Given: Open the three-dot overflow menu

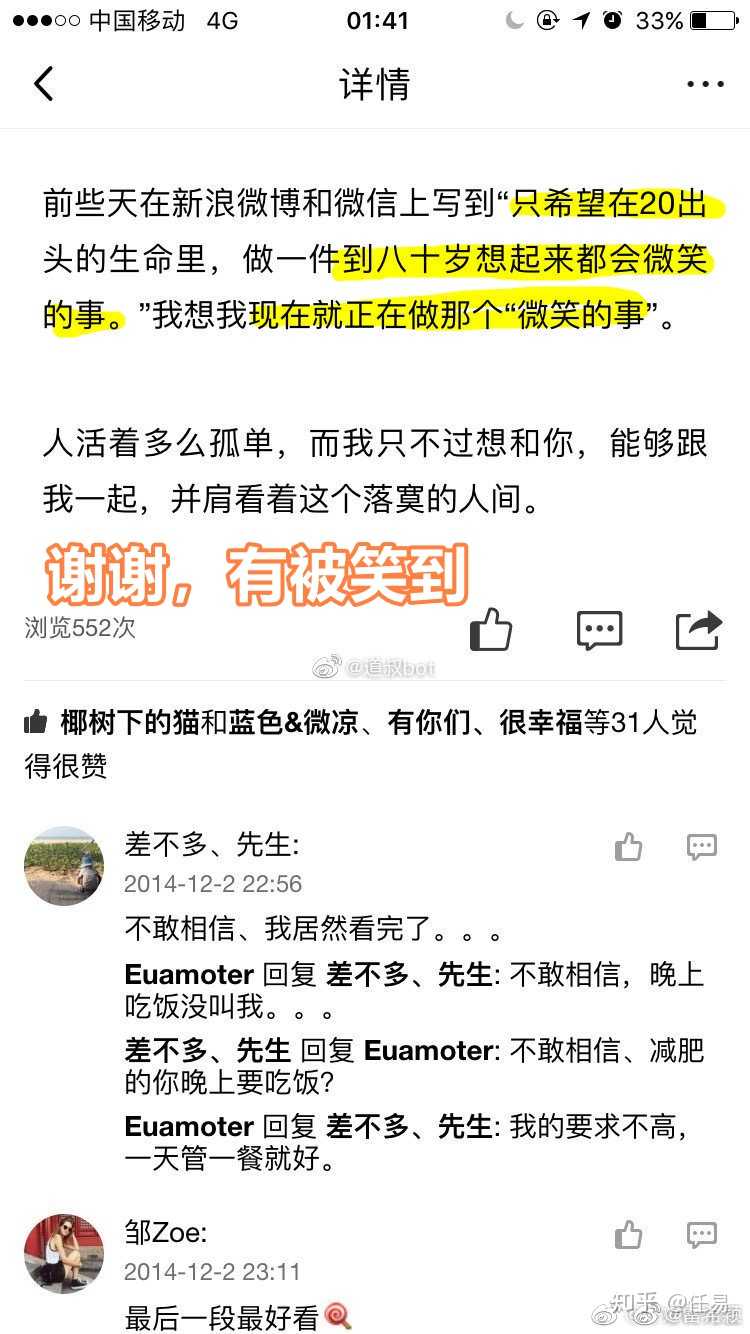Looking at the screenshot, I should coord(705,85).
